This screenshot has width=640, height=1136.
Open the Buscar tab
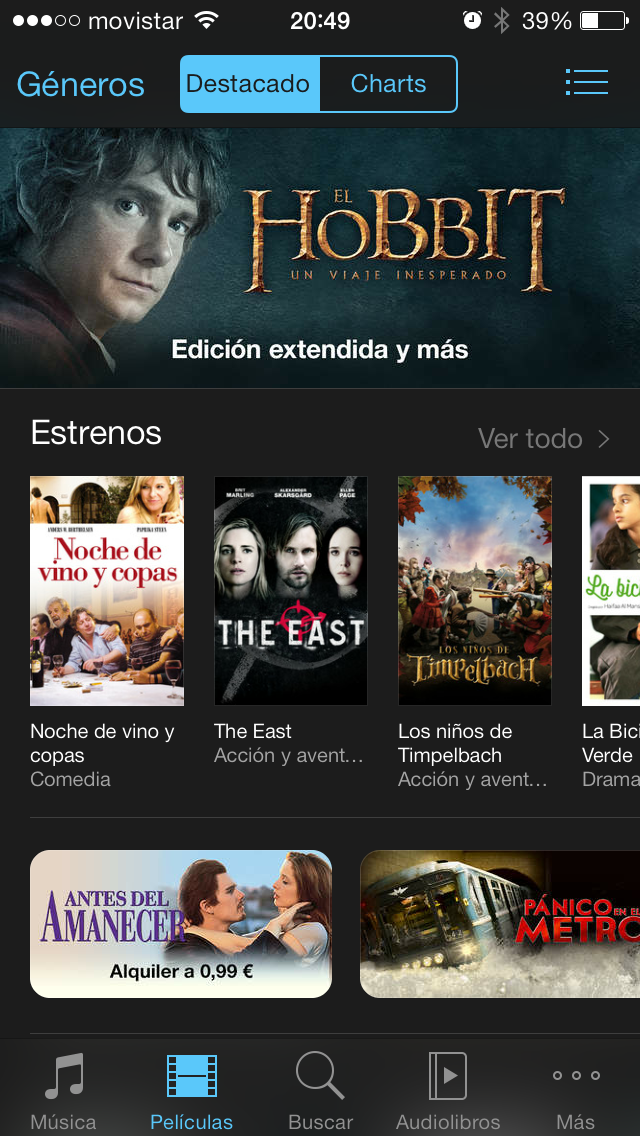(x=320, y=1090)
